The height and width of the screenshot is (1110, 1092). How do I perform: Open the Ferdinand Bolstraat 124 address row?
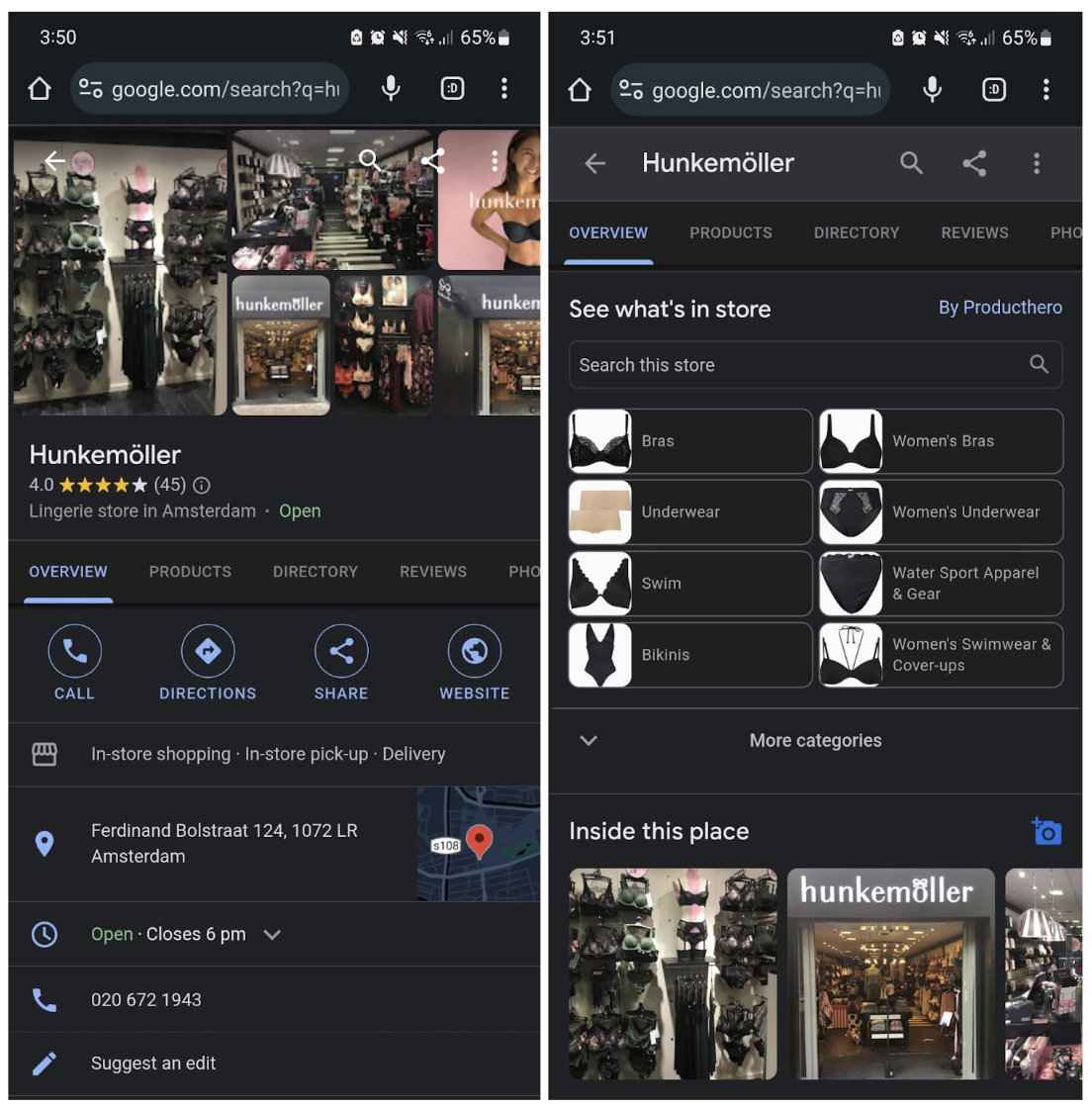pyautogui.click(x=225, y=843)
